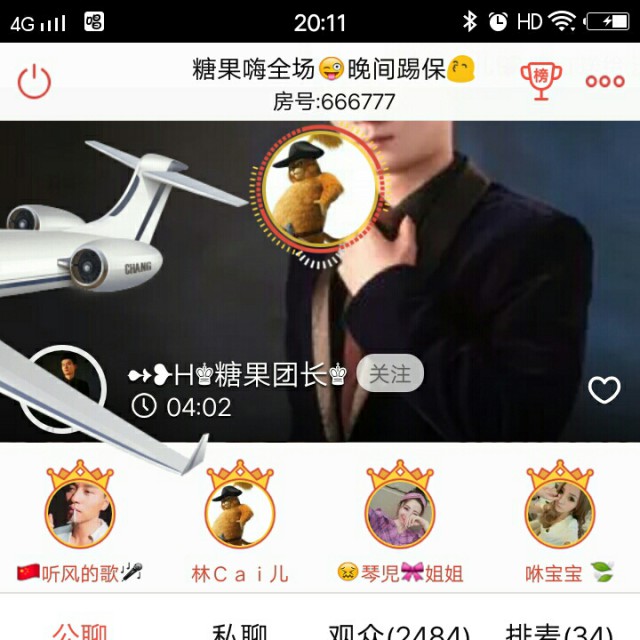The image size is (640, 640).
Task: Switch to the 公聊 tab
Action: [80, 632]
